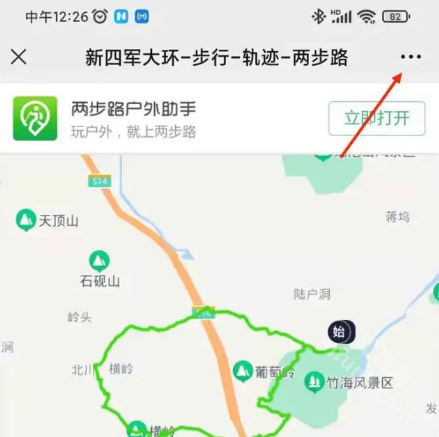This screenshot has height=437, width=439.
Task: Open the three-dot more options menu
Action: coord(411,57)
